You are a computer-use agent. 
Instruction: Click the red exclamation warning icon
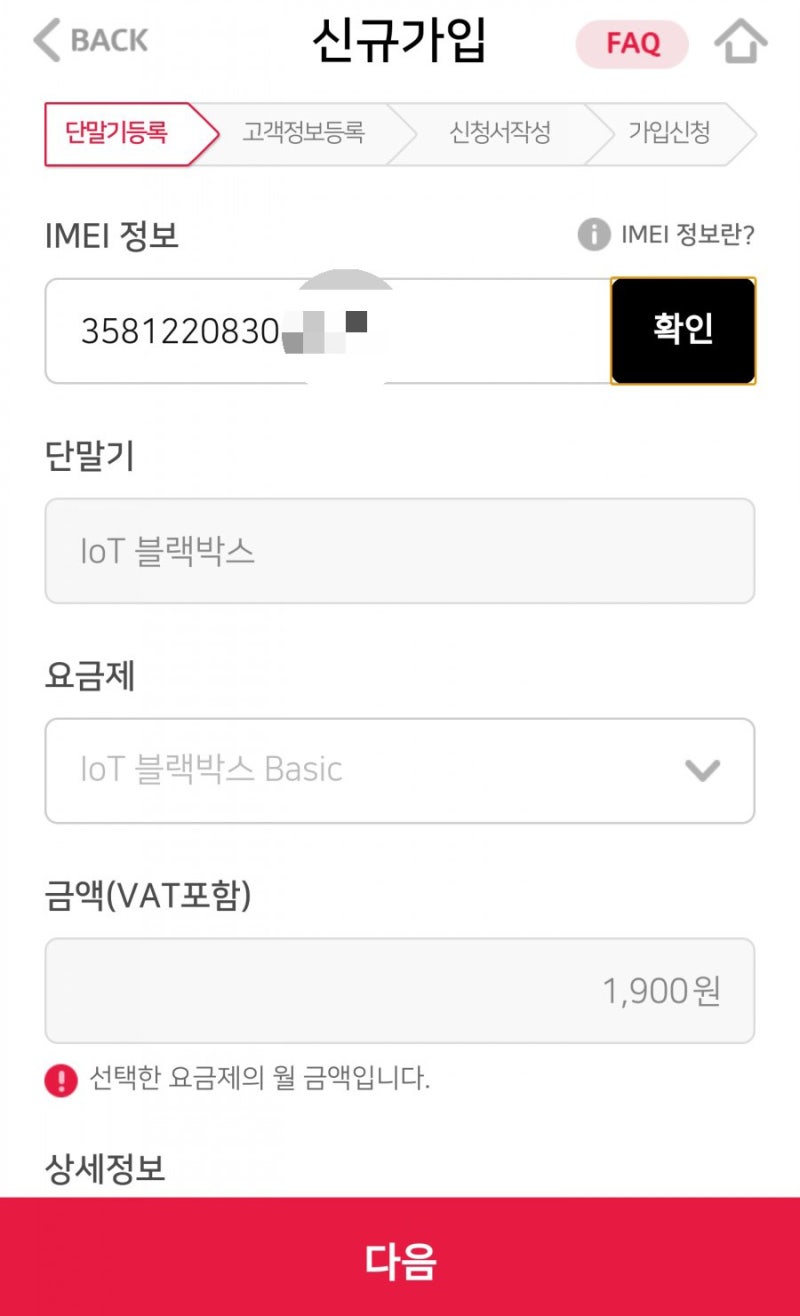pyautogui.click(x=60, y=1080)
